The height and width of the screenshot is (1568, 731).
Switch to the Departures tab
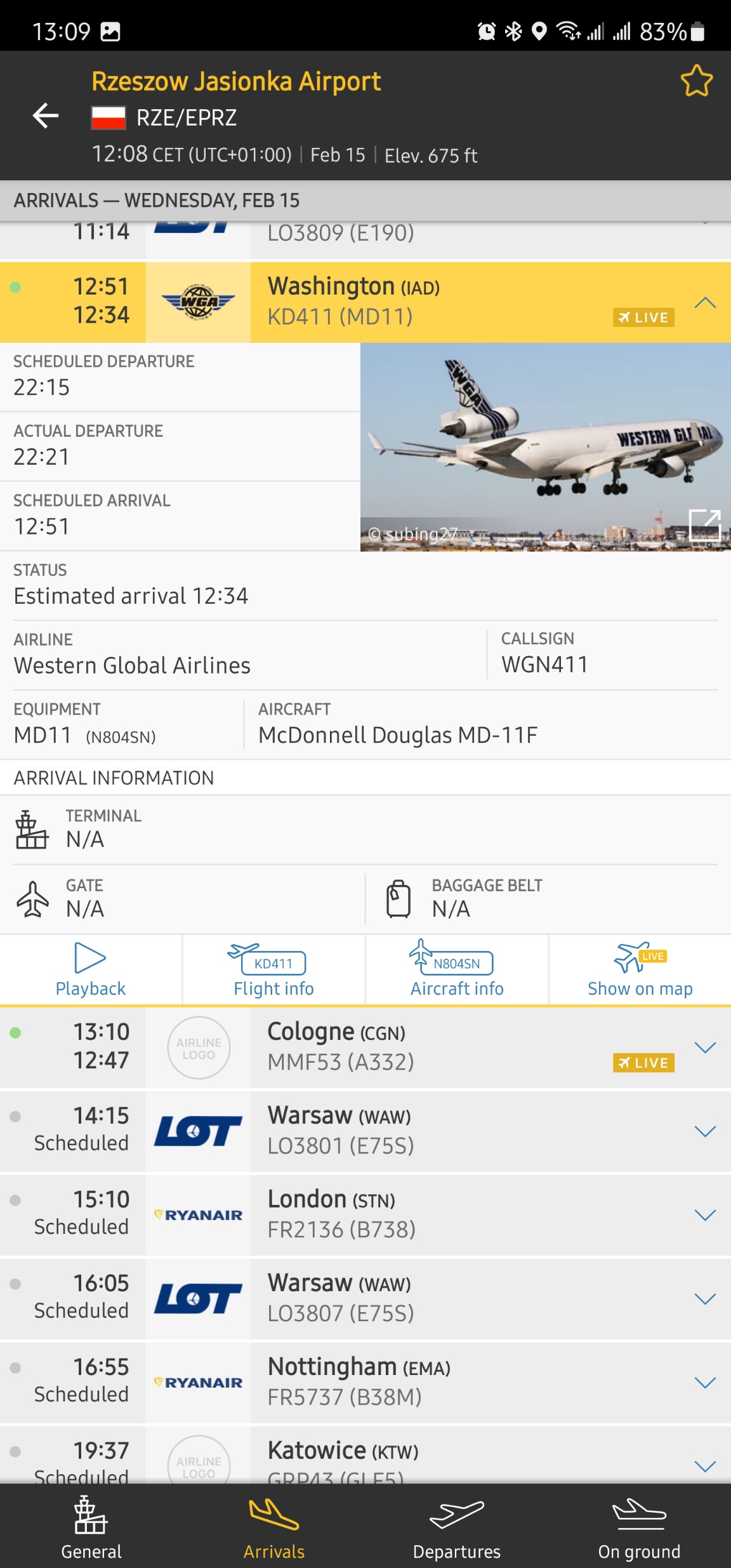point(457,1527)
